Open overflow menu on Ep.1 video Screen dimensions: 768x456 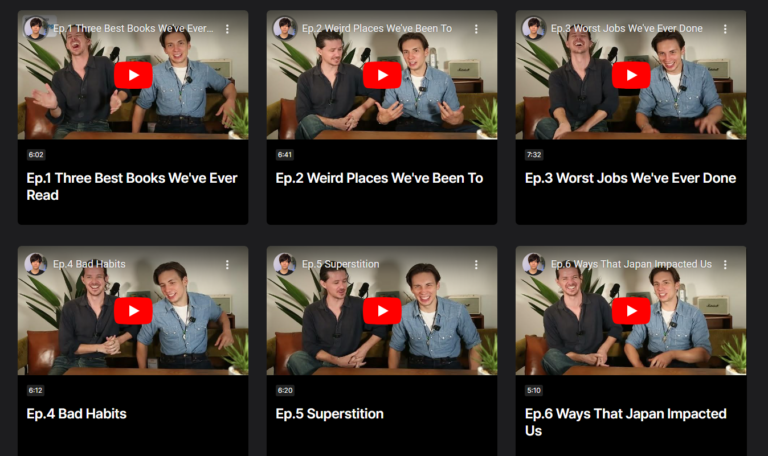coord(228,29)
